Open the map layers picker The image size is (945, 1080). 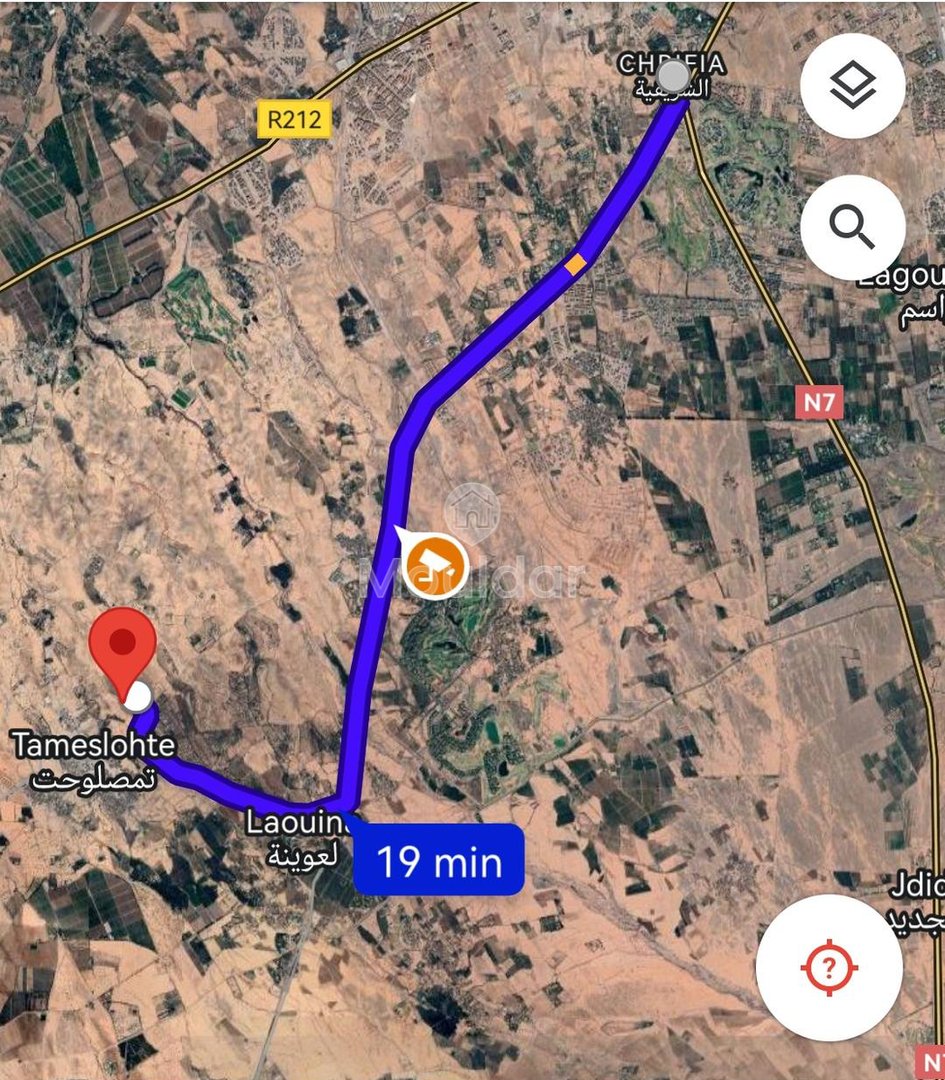(851, 85)
